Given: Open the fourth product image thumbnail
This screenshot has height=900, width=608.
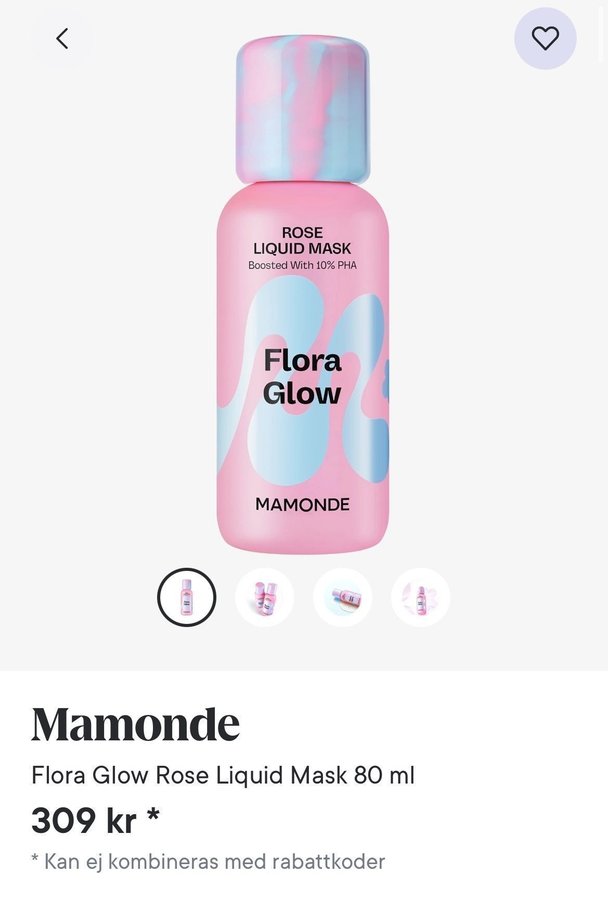Looking at the screenshot, I should click(420, 598).
